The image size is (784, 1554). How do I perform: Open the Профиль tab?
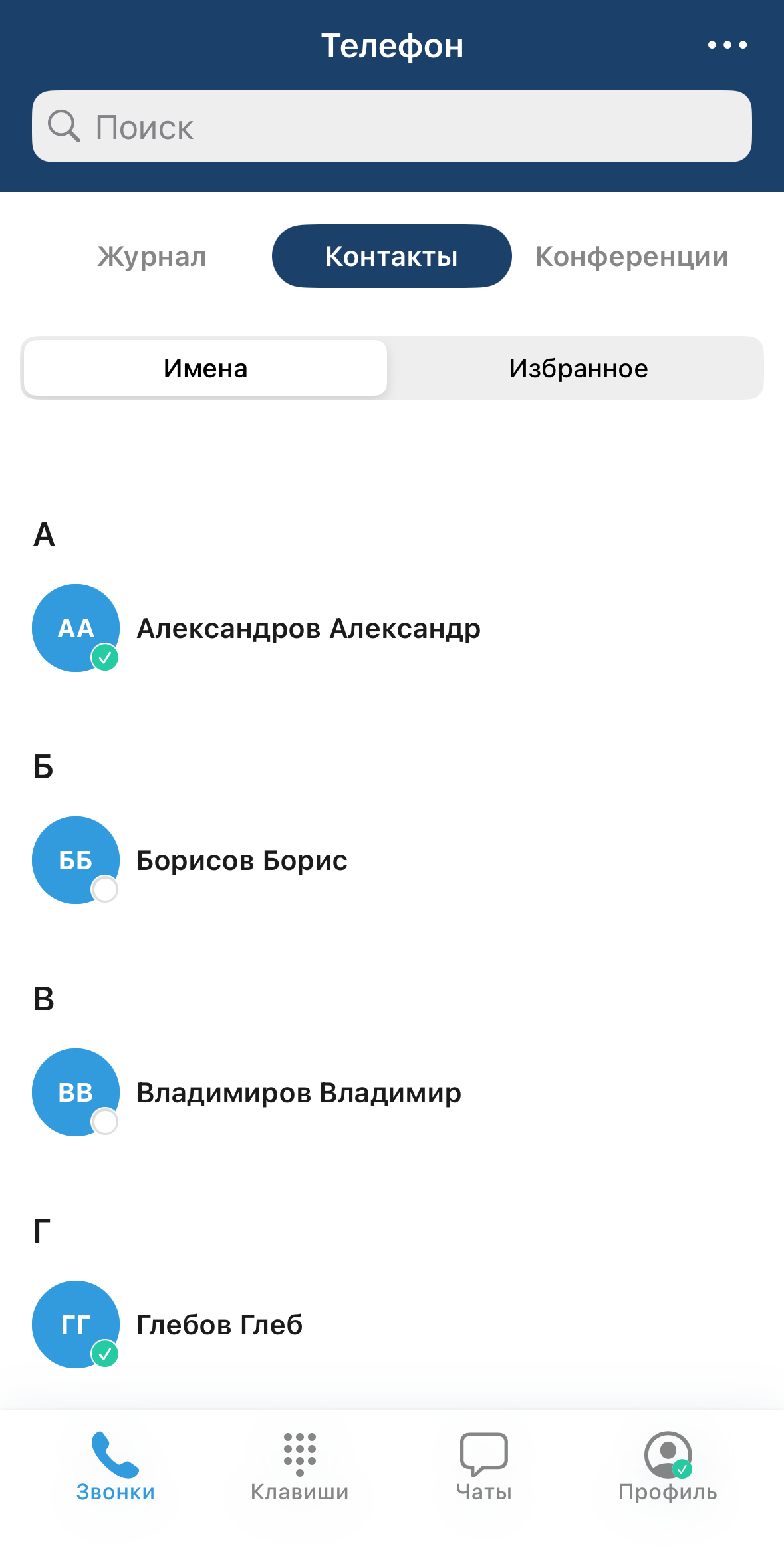pos(668,1466)
